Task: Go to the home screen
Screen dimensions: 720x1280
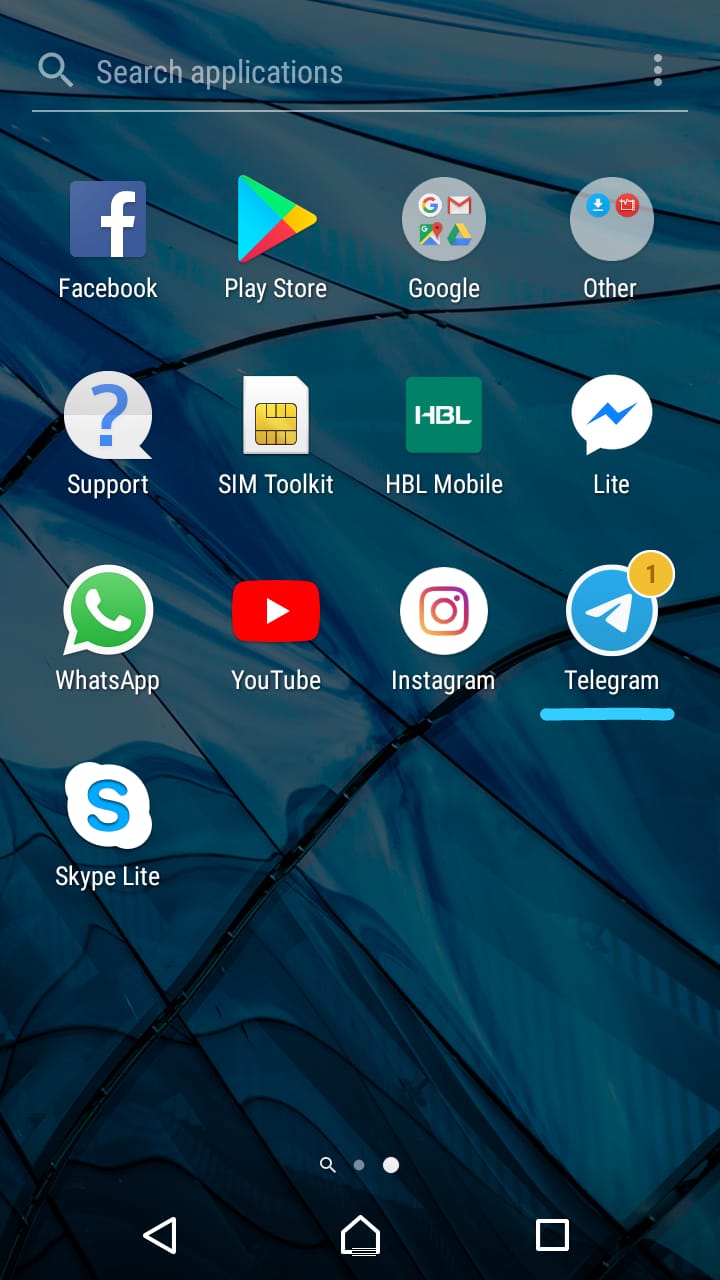Action: click(x=360, y=1235)
